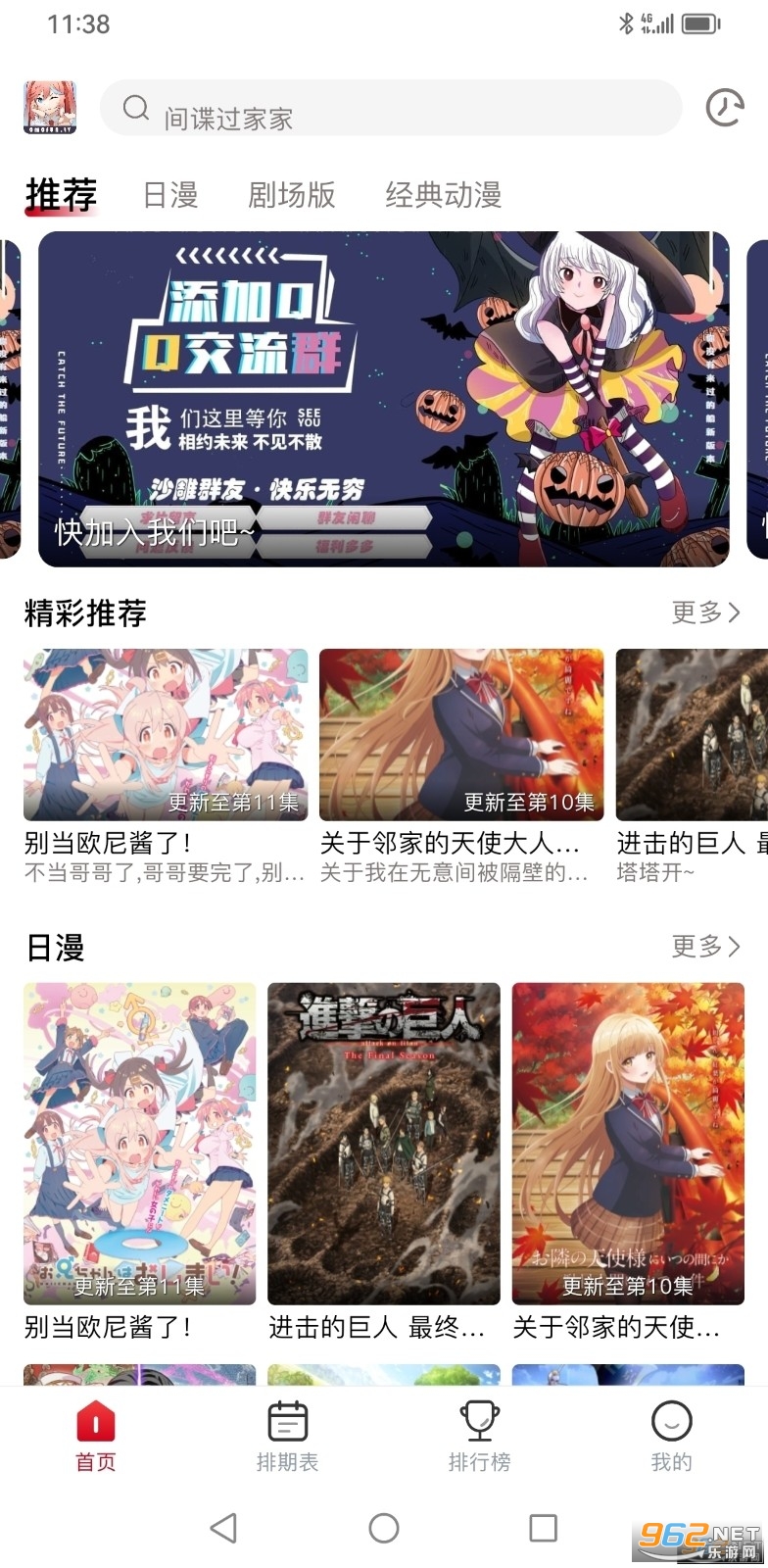Viewport: 768px width, 1568px height.
Task: Tap the system back button
Action: 224,1528
